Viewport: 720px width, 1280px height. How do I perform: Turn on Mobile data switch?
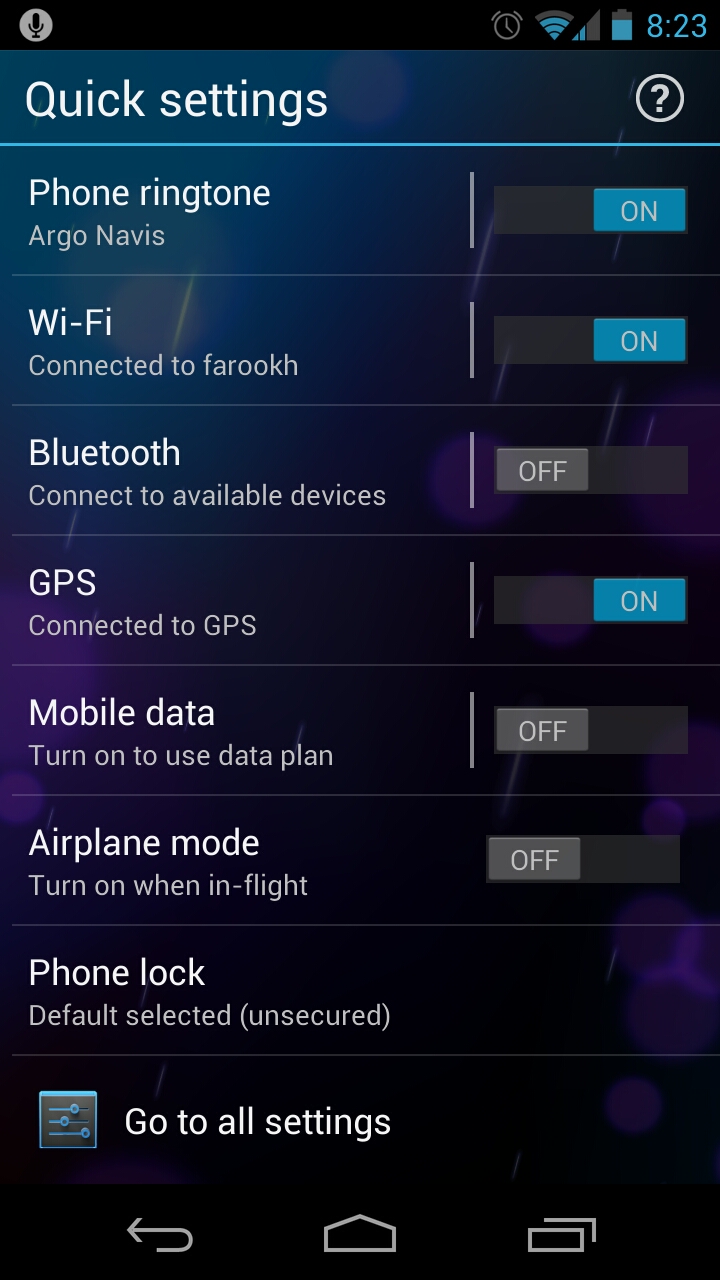590,731
